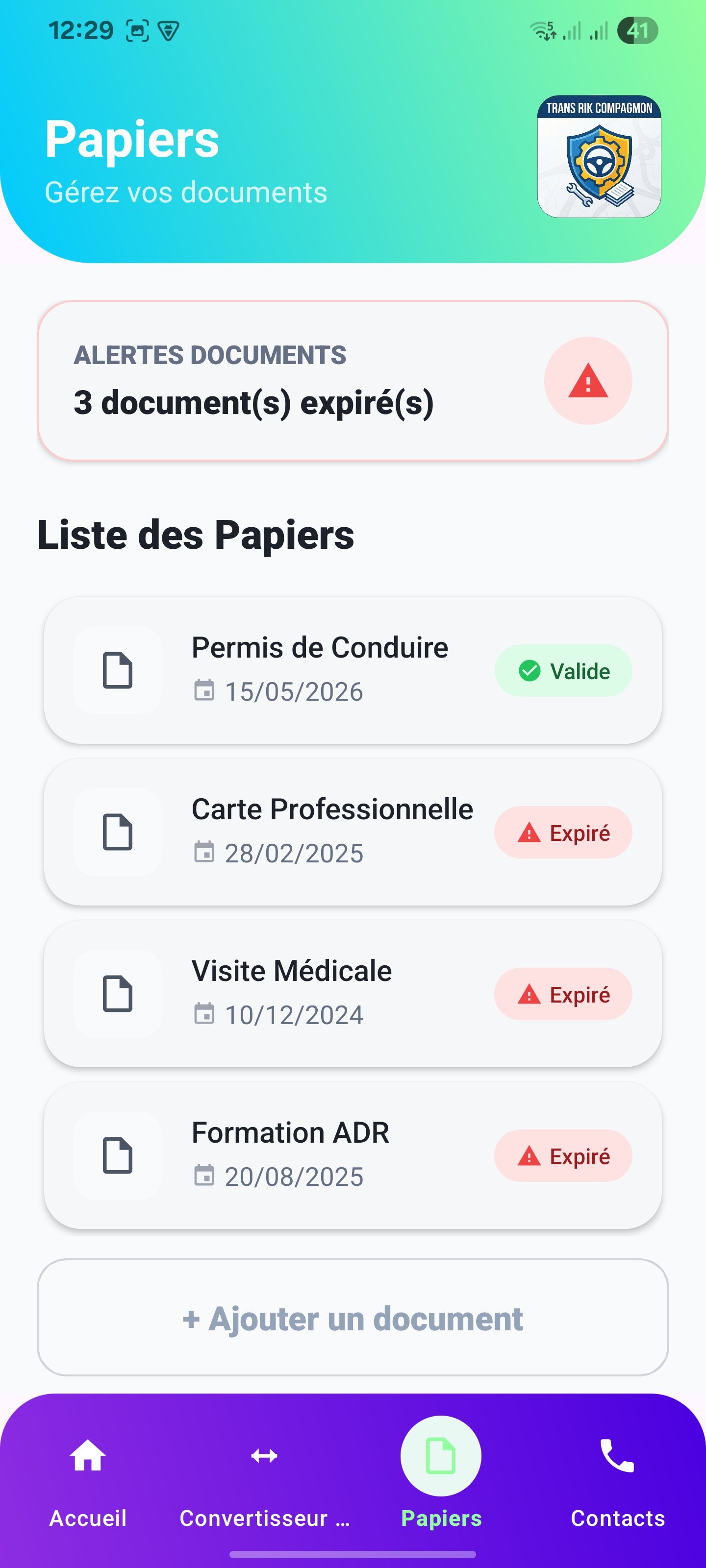Click the red alert triangle in Alertes Documents
The image size is (706, 1568).
586,381
